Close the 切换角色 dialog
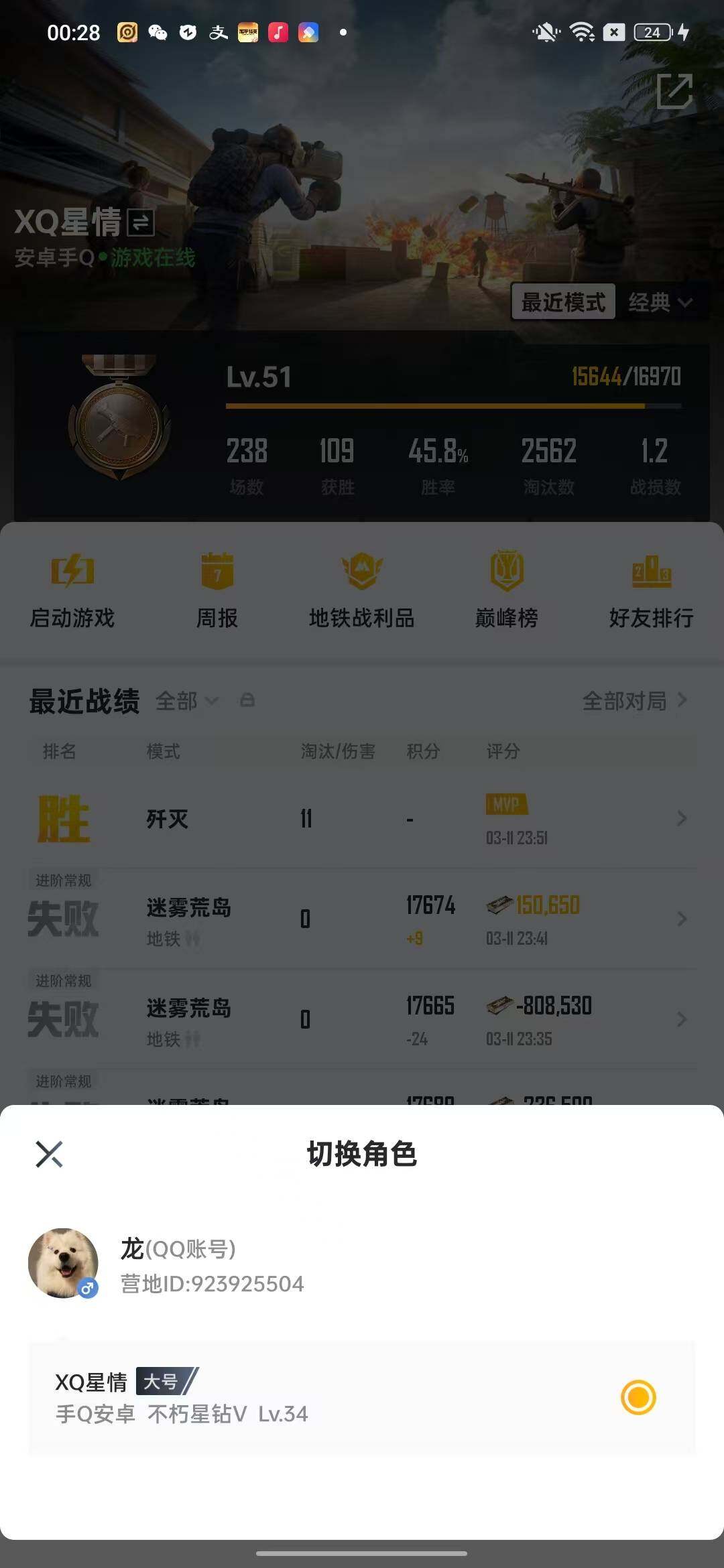The image size is (724, 1568). (x=49, y=1154)
